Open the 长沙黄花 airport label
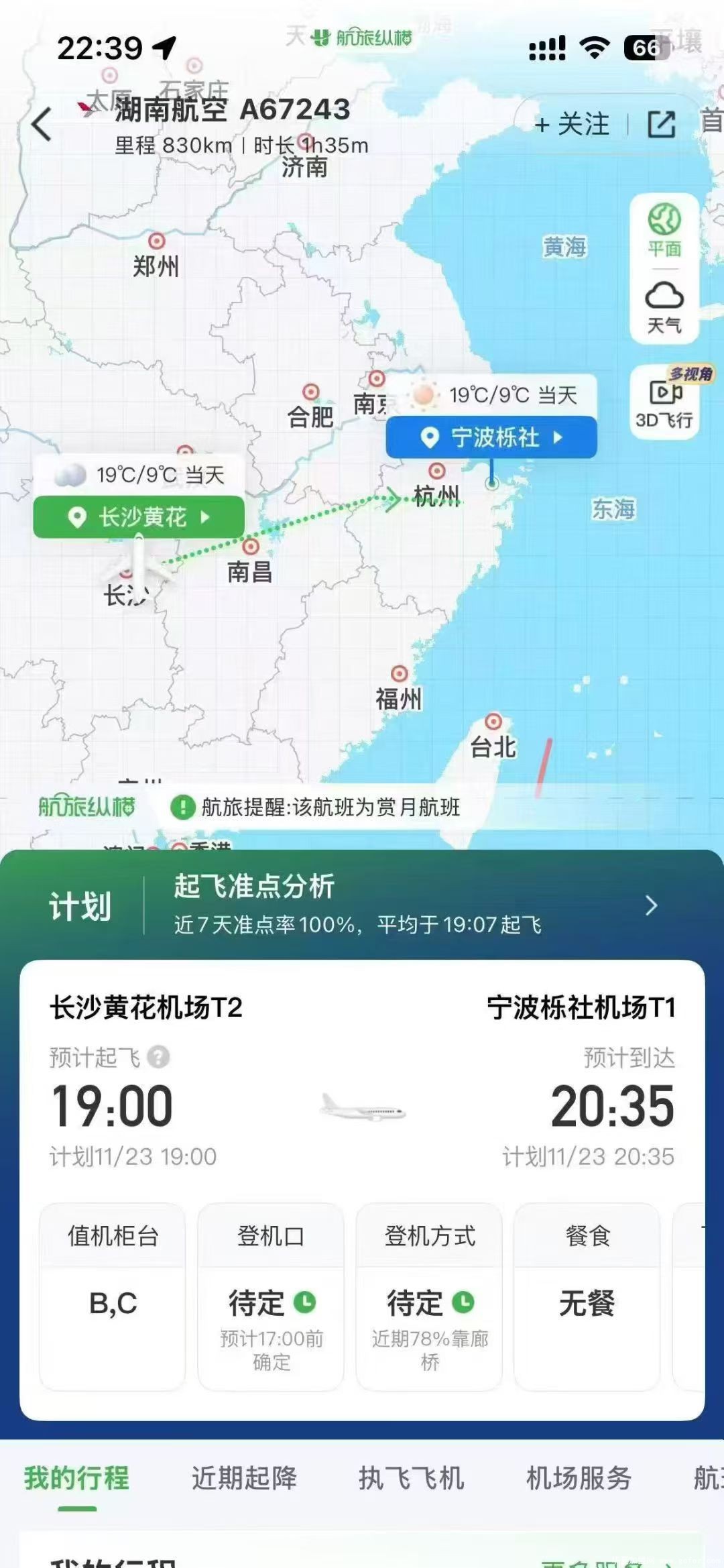This screenshot has height=1568, width=724. point(139,517)
